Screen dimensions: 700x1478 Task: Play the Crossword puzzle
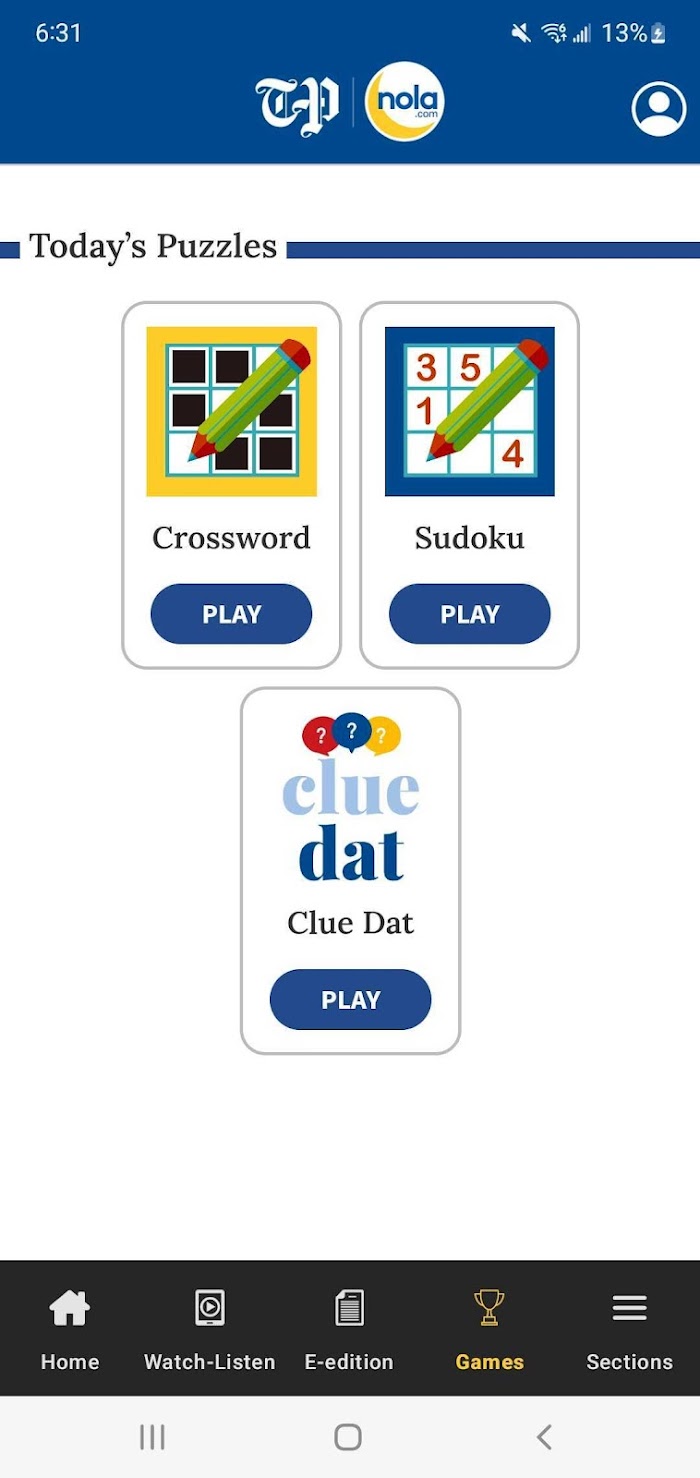[x=231, y=614]
